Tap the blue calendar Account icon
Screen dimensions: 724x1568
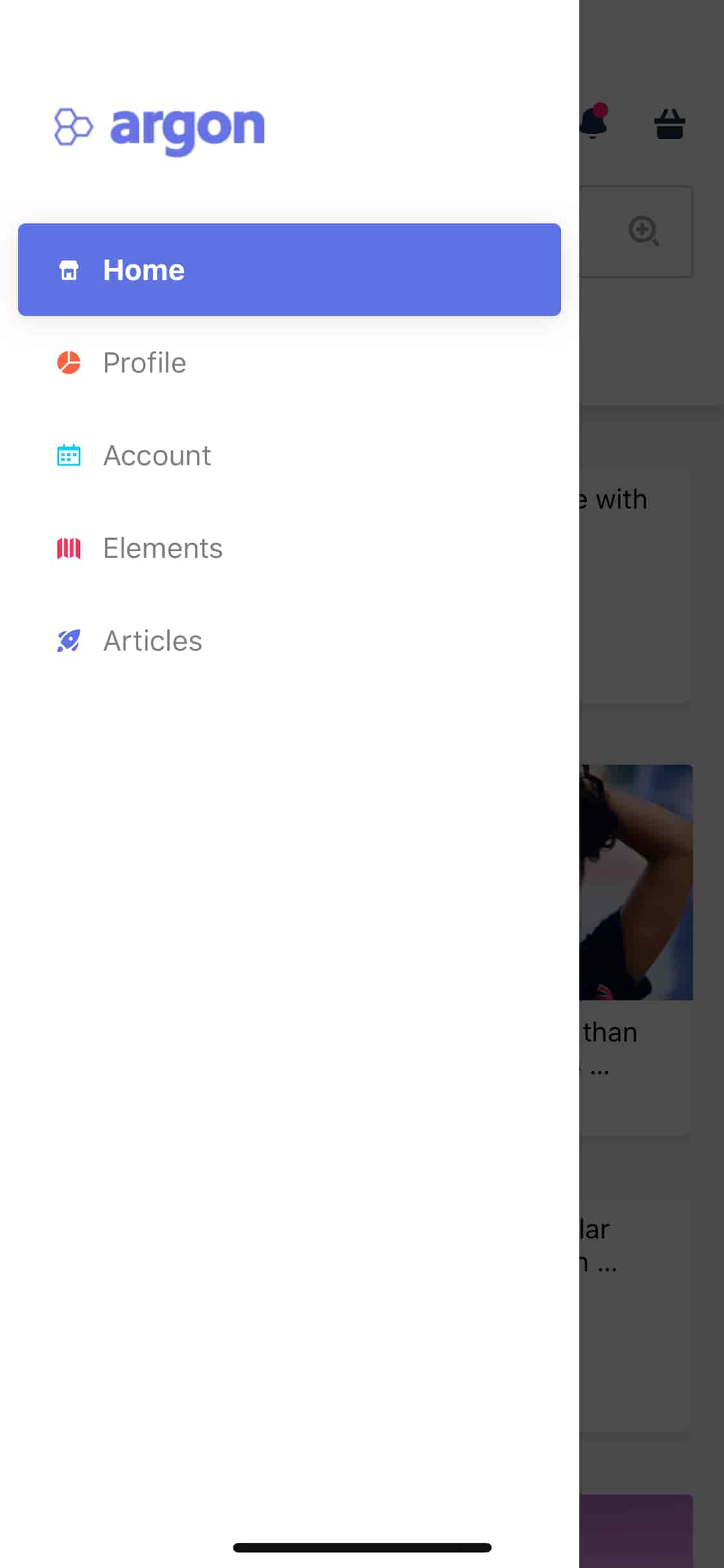[69, 456]
